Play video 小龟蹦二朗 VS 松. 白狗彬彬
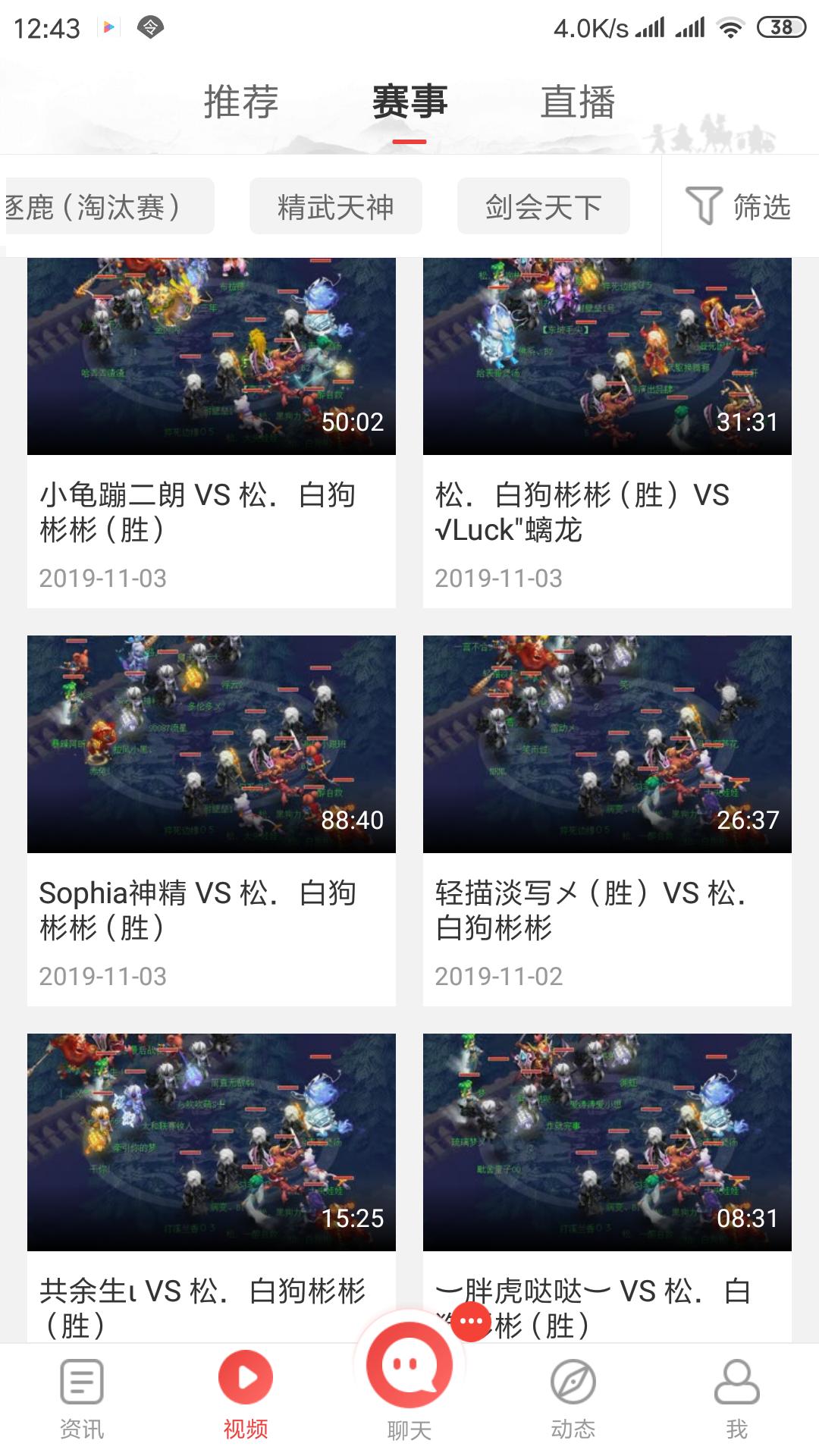This screenshot has width=819, height=1456. (211, 356)
